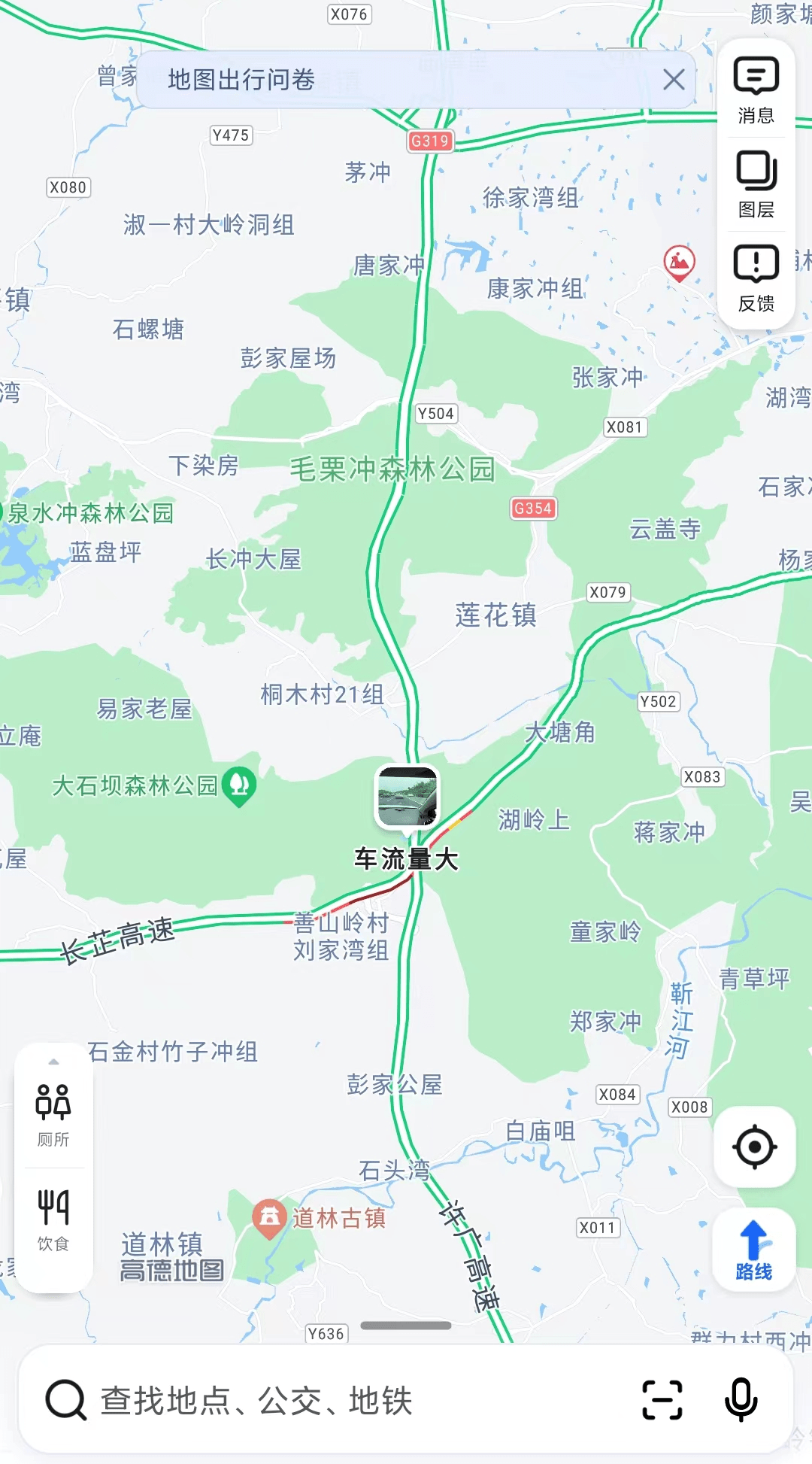Select the 道林古镇 landmark marker
The image size is (812, 1464).
(x=268, y=1218)
